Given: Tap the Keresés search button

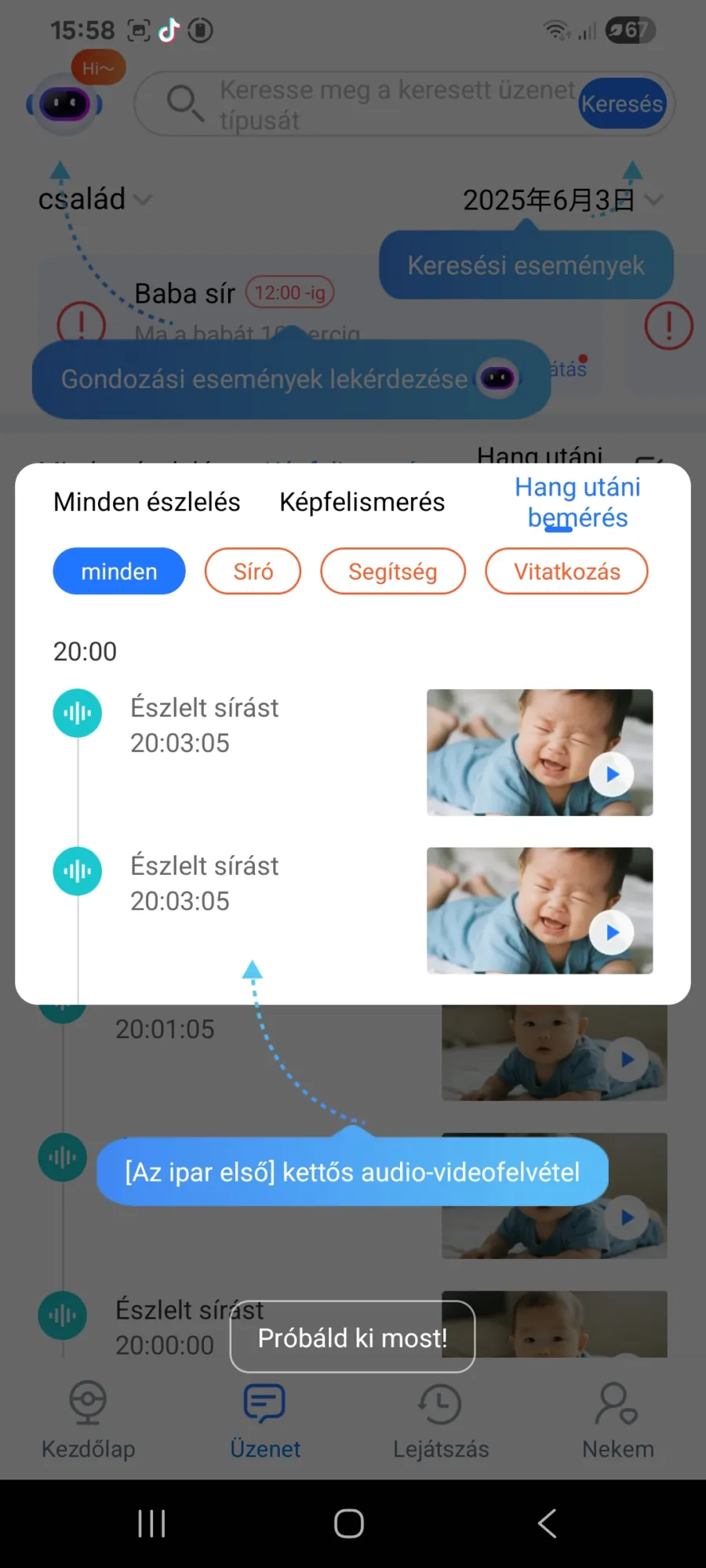Looking at the screenshot, I should [x=621, y=103].
